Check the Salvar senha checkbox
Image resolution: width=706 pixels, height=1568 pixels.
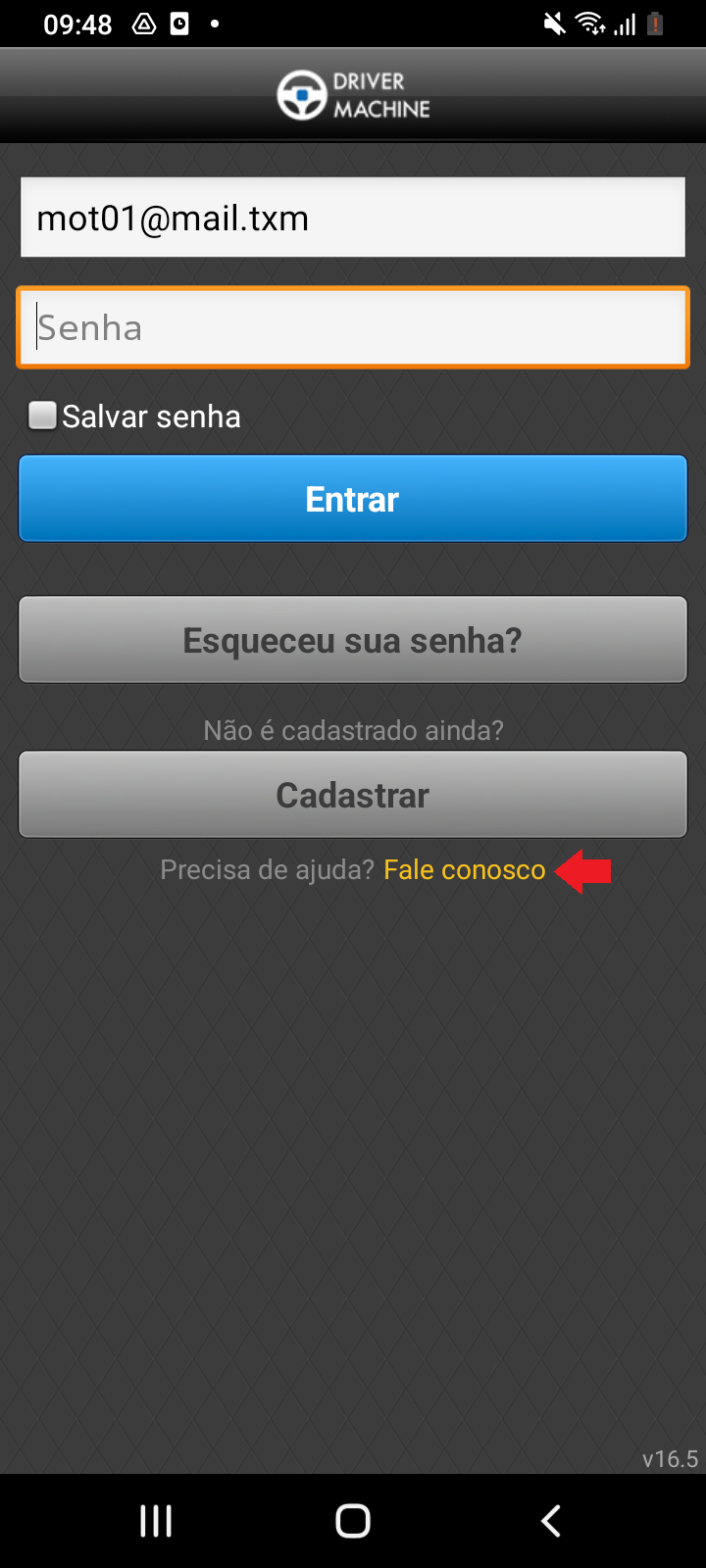click(42, 416)
